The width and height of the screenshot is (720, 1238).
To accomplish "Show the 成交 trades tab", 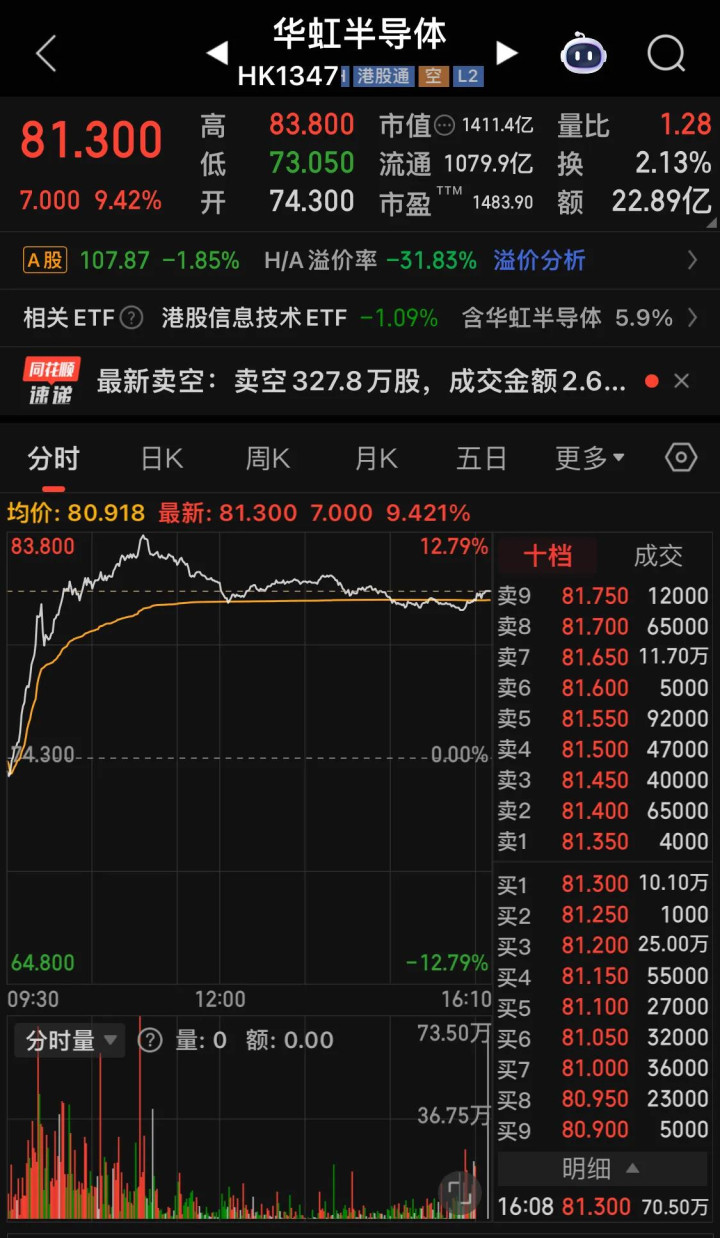I will [x=658, y=556].
